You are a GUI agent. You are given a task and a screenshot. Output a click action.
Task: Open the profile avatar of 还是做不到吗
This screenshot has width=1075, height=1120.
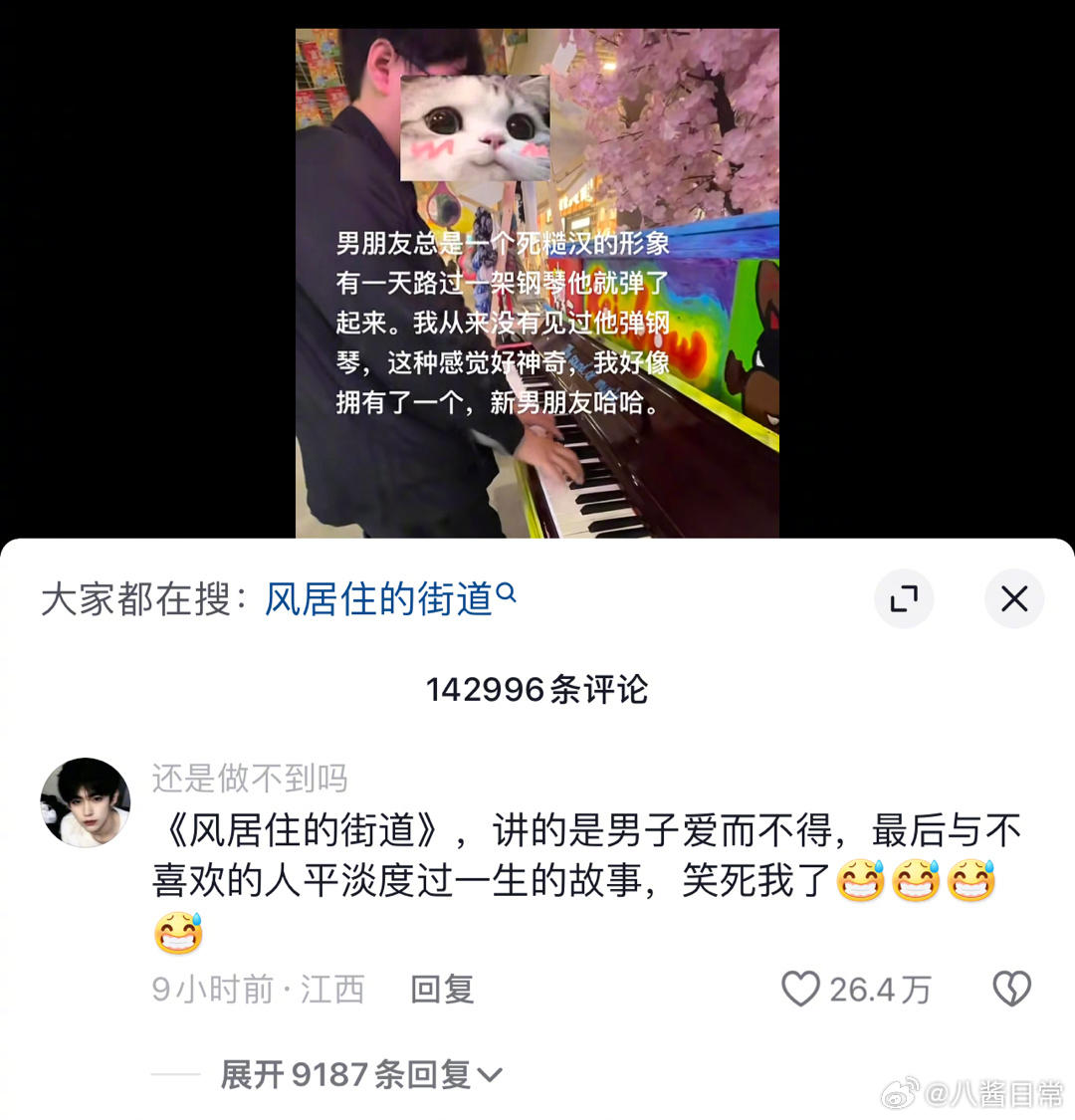pyautogui.click(x=86, y=802)
